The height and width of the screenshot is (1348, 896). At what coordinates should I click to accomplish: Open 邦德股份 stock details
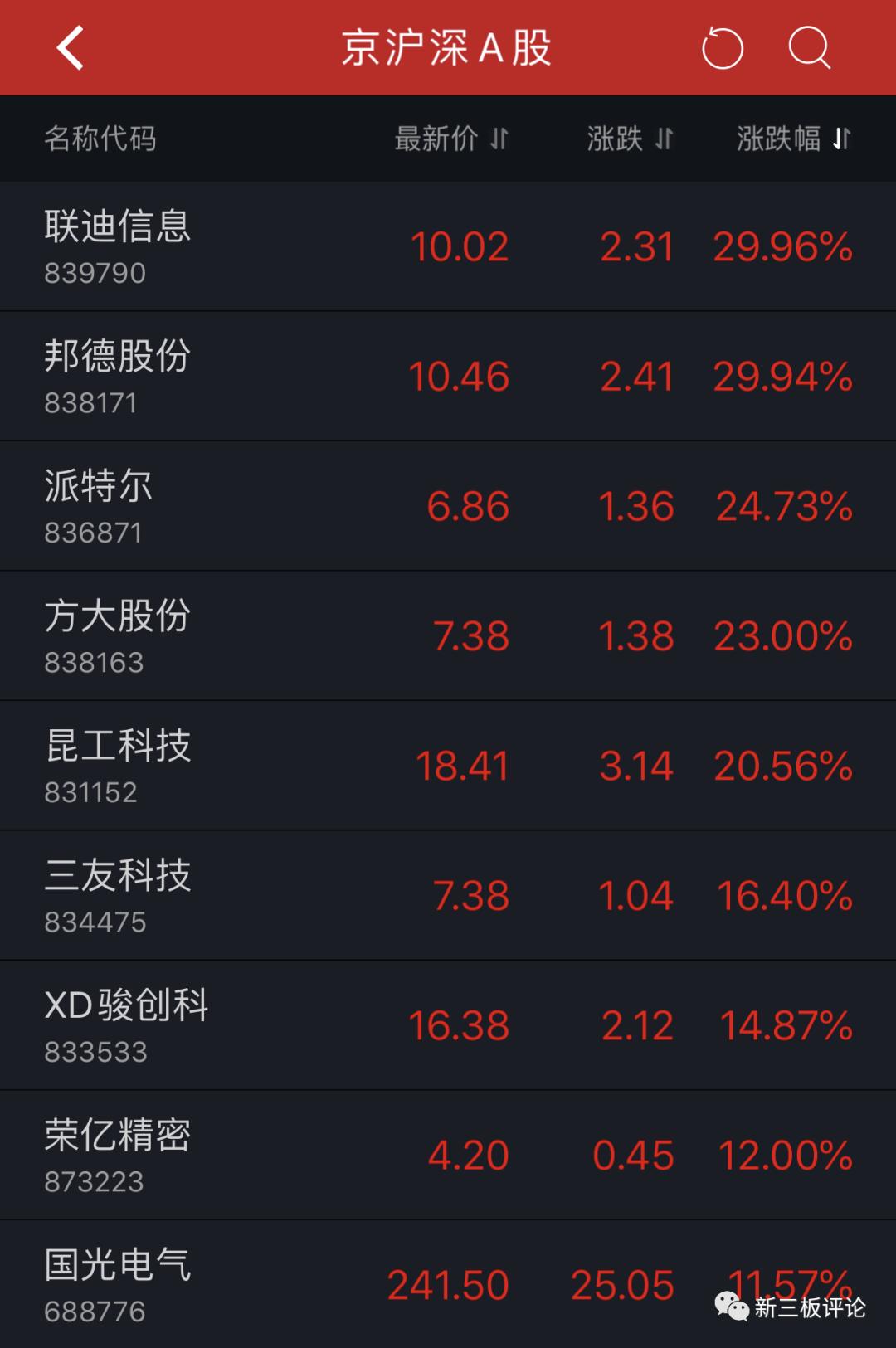click(117, 376)
